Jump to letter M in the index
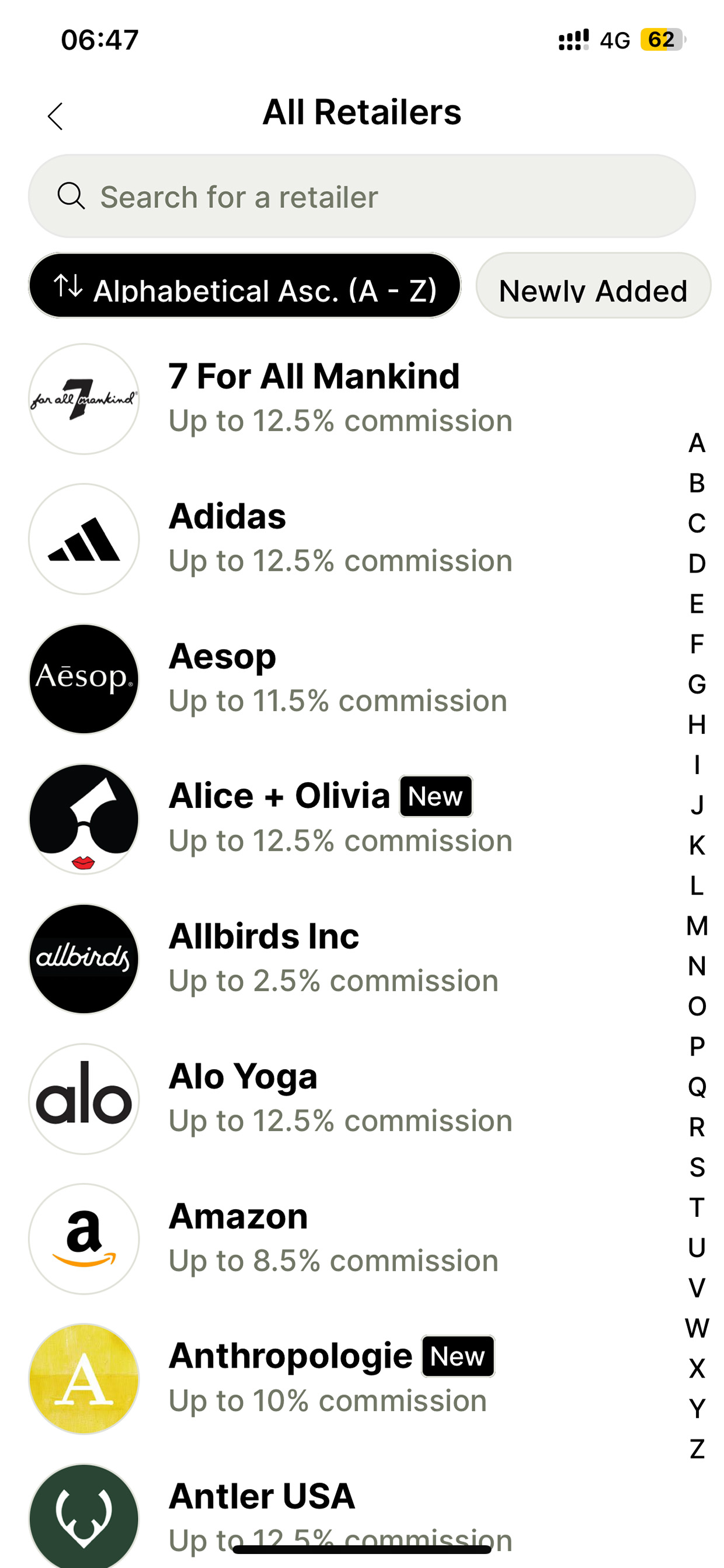The height and width of the screenshot is (1568, 724). 697,926
